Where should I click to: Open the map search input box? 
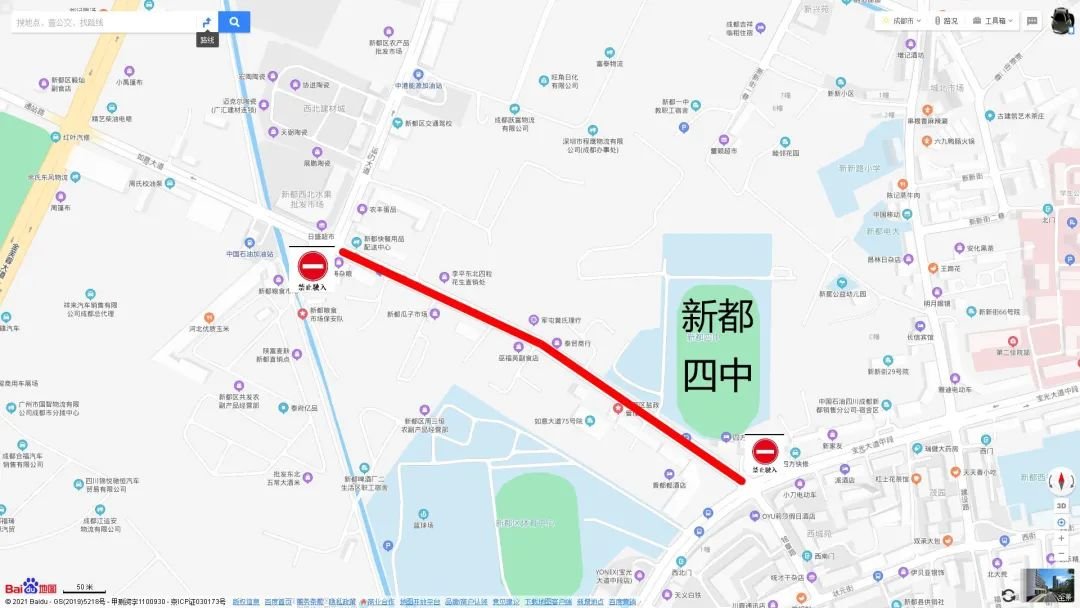(100, 21)
